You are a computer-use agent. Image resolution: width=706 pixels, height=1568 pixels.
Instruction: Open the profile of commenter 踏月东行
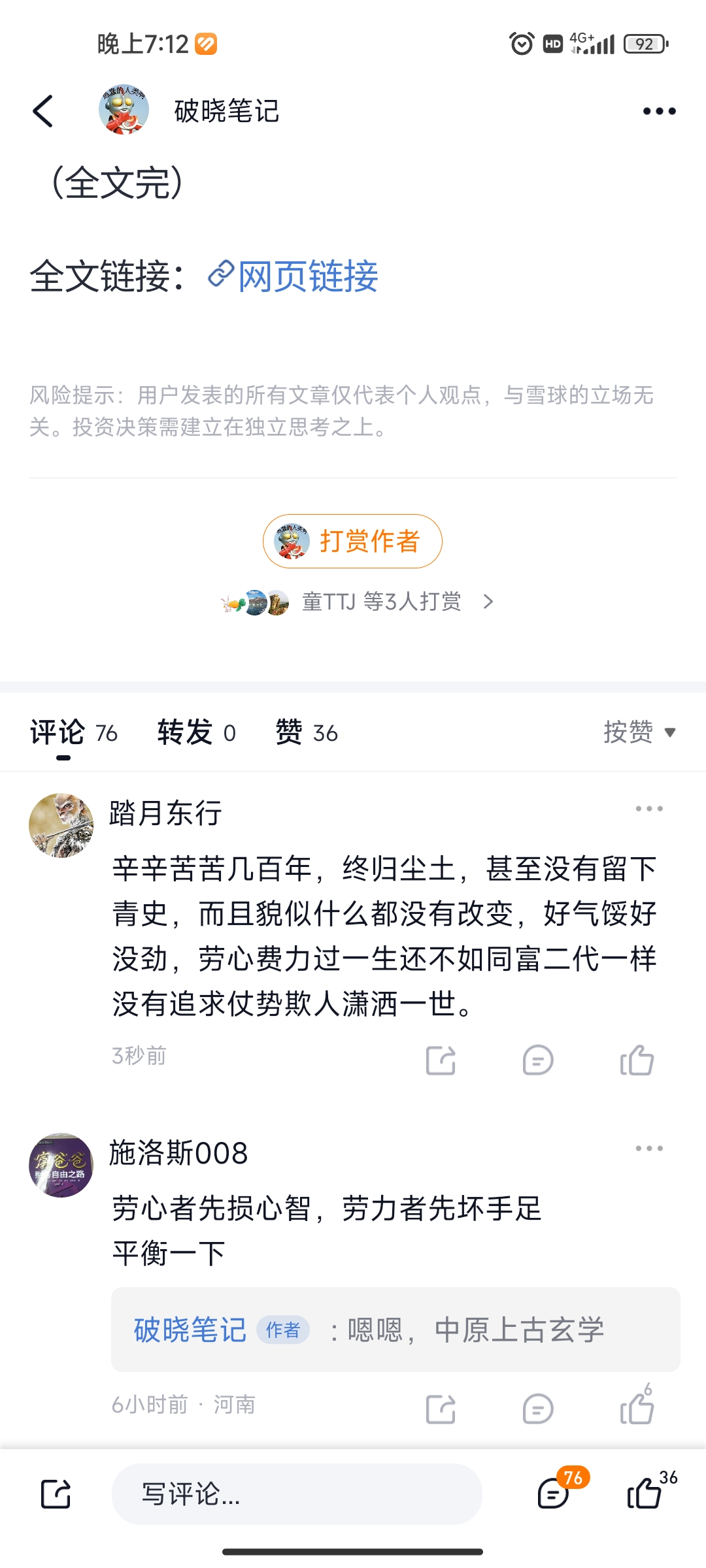pyautogui.click(x=61, y=825)
